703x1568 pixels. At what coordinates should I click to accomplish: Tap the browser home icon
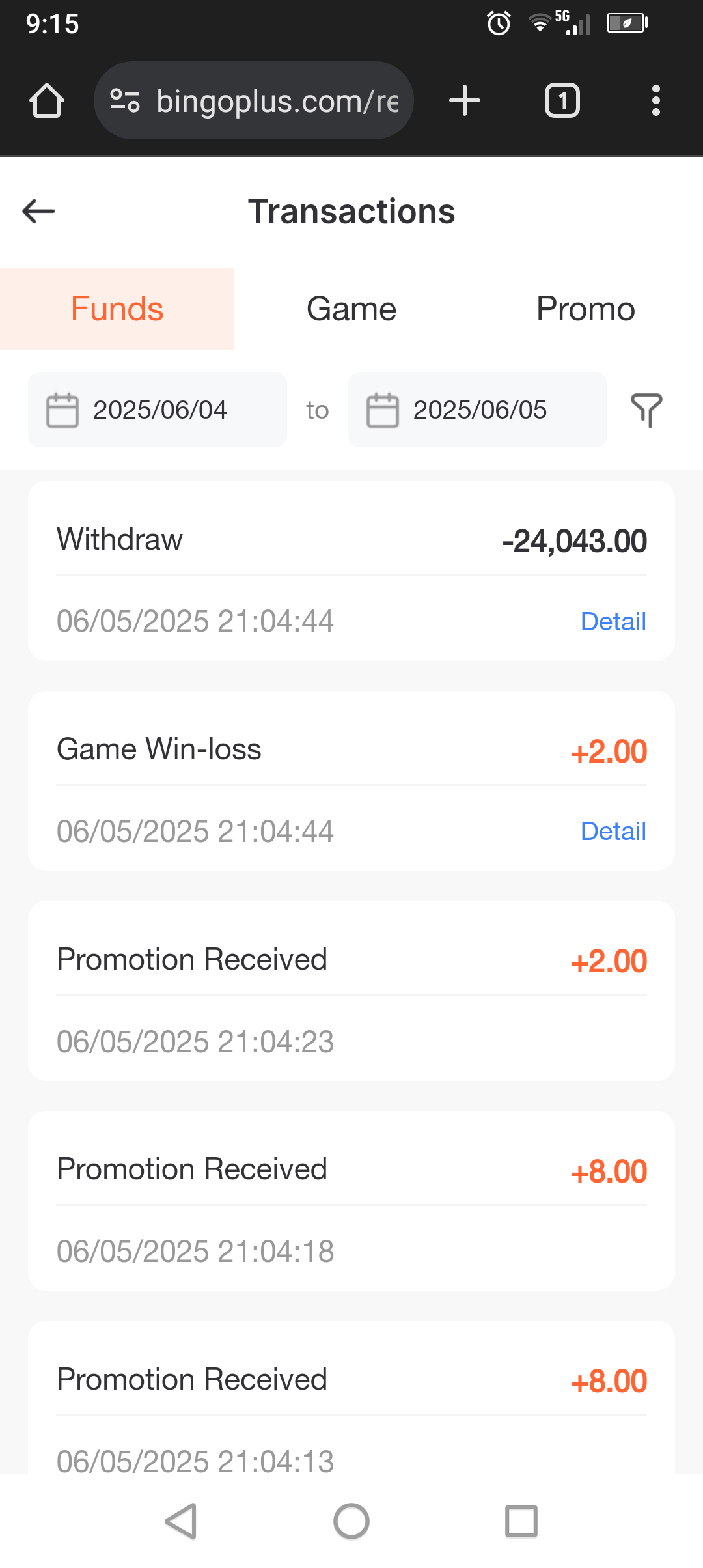click(47, 101)
